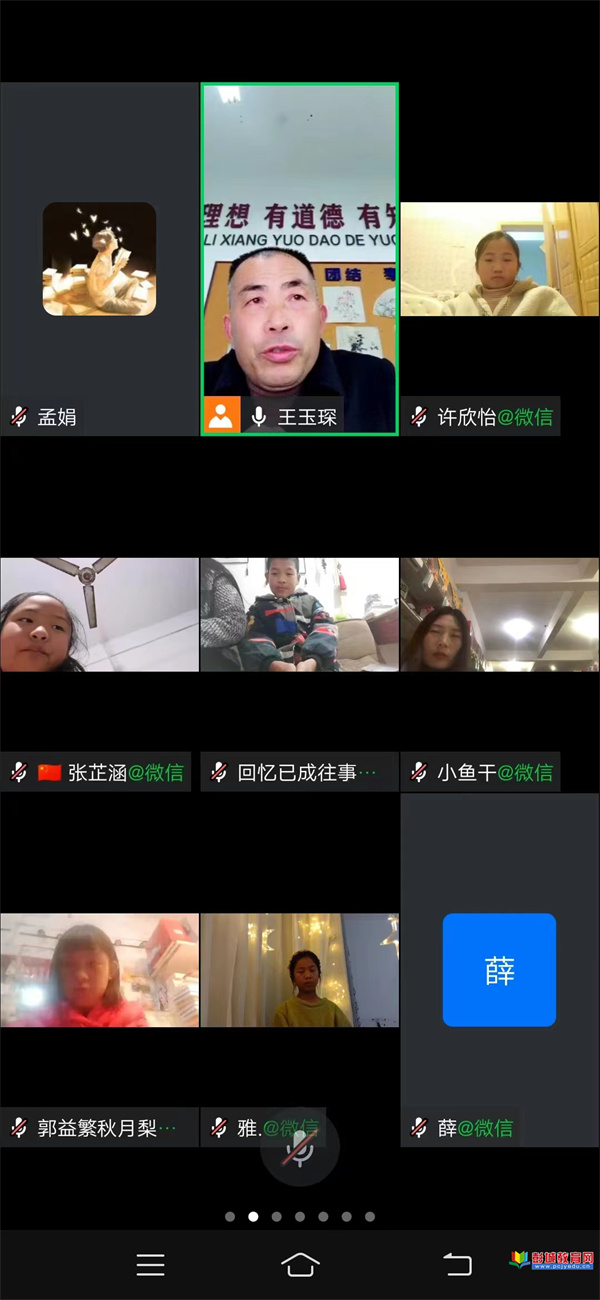Screen dimensions: 600x1300
Task: Unmute with the floating microphone button
Action: (300, 1148)
